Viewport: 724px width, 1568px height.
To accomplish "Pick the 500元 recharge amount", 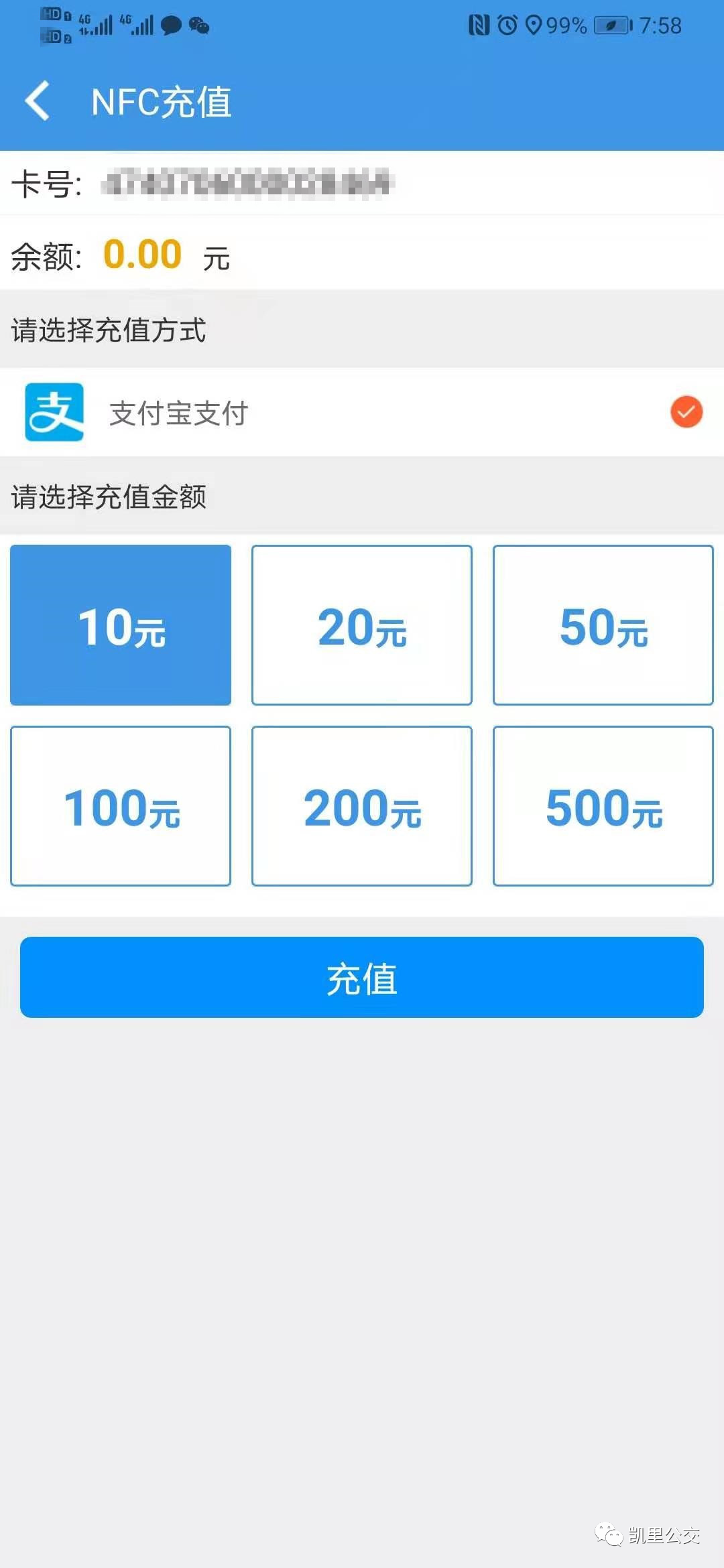I will [x=603, y=806].
